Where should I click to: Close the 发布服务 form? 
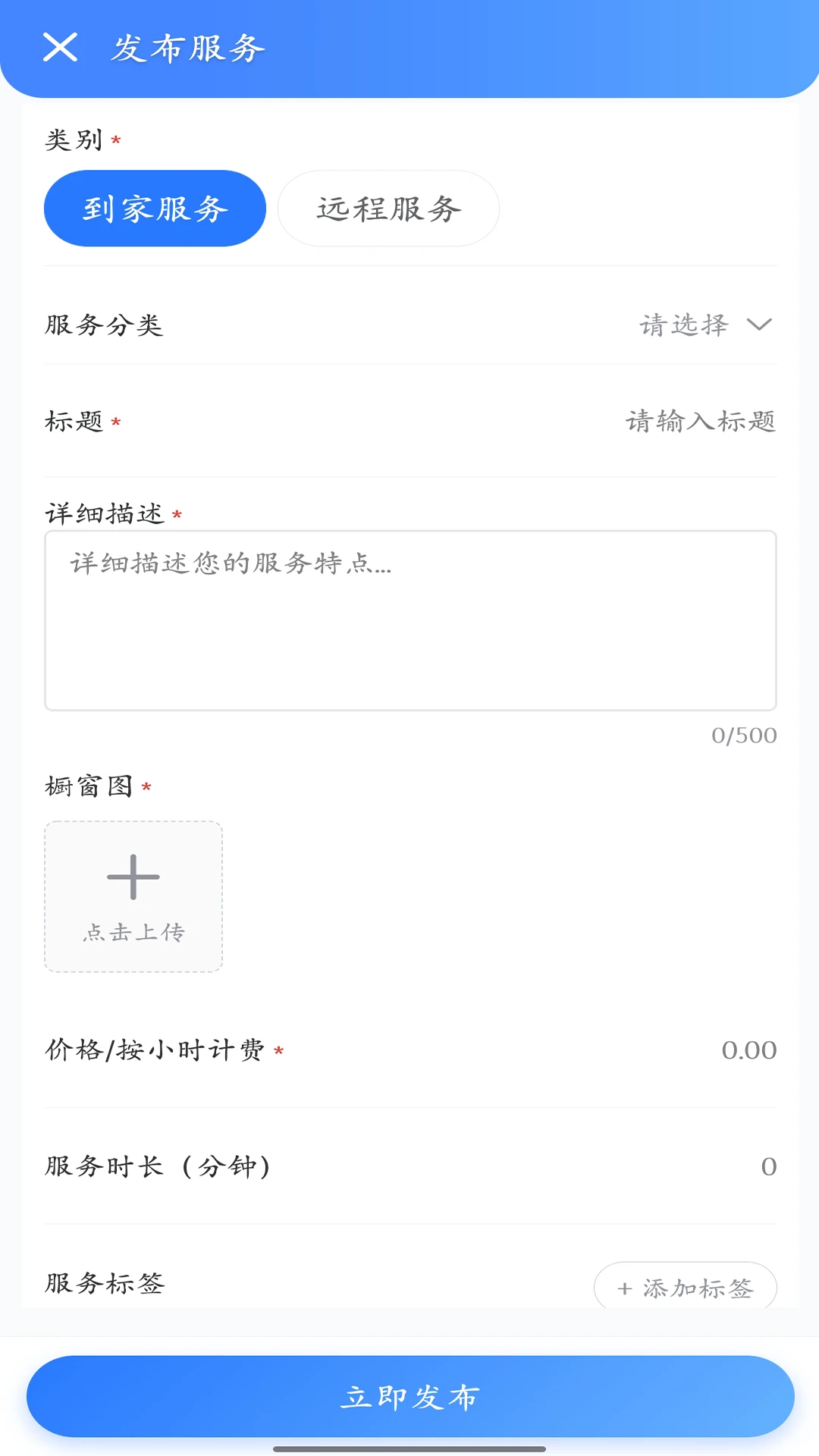click(60, 48)
